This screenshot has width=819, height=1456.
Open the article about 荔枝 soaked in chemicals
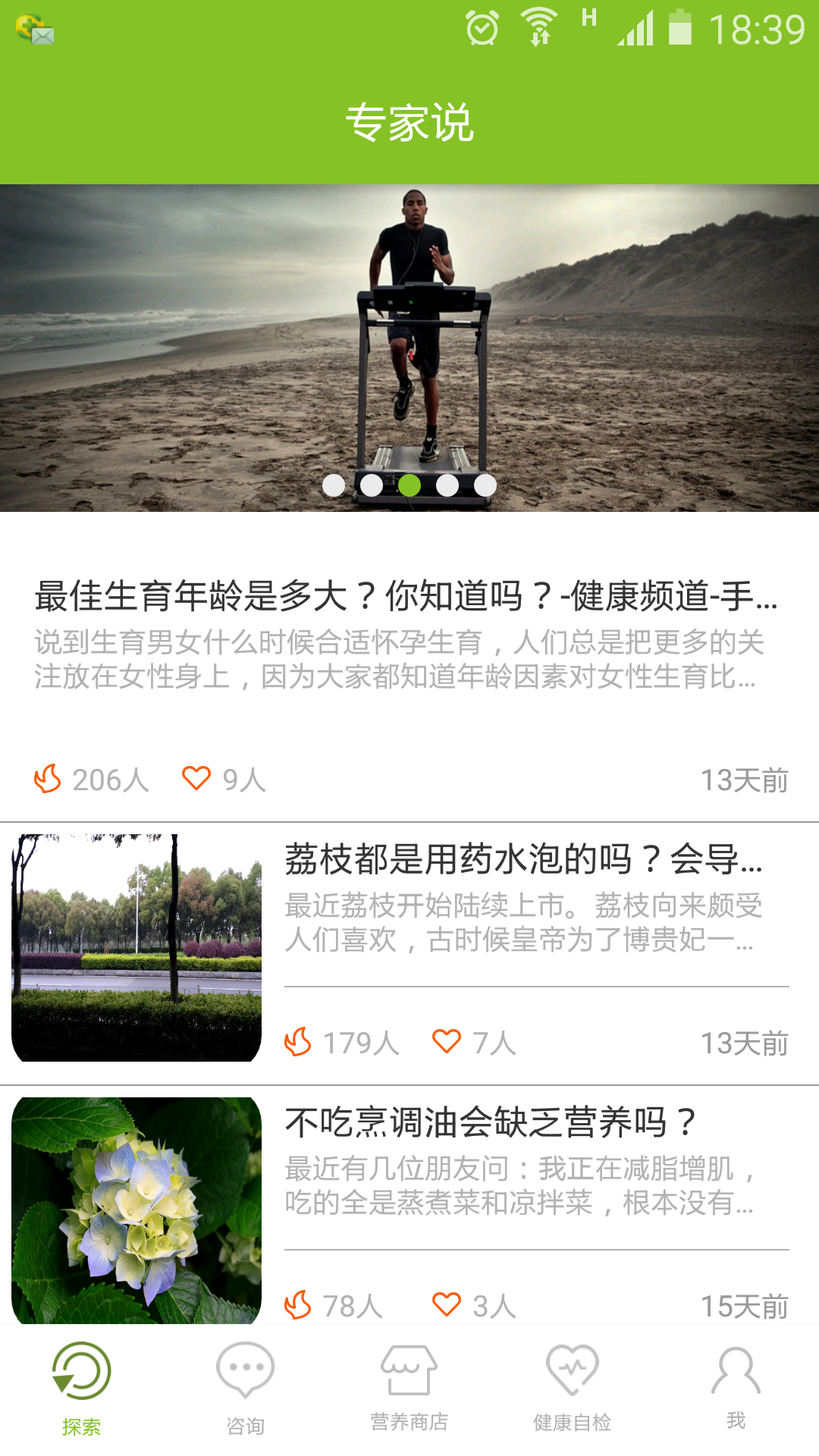(523, 860)
